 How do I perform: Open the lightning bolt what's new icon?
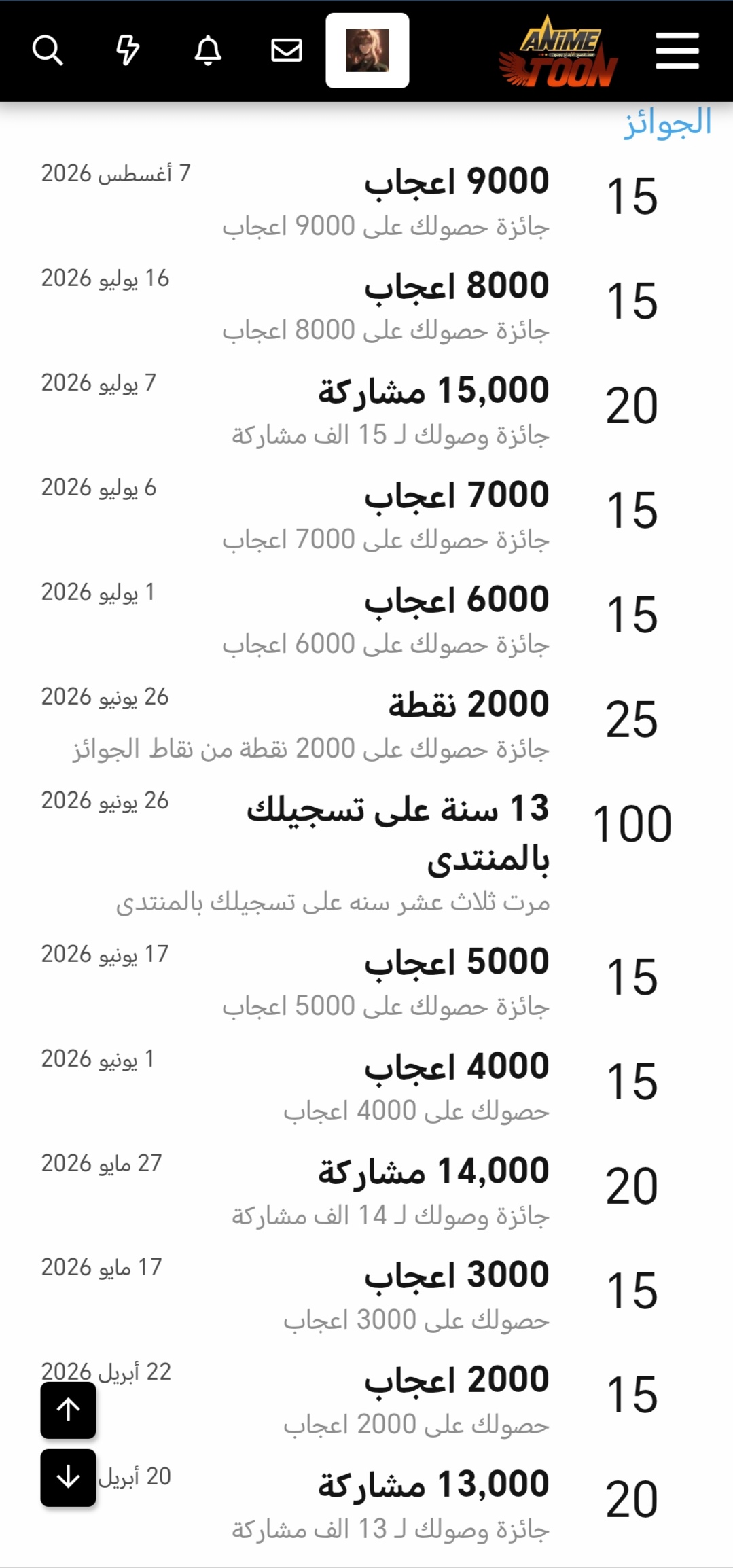tap(128, 50)
